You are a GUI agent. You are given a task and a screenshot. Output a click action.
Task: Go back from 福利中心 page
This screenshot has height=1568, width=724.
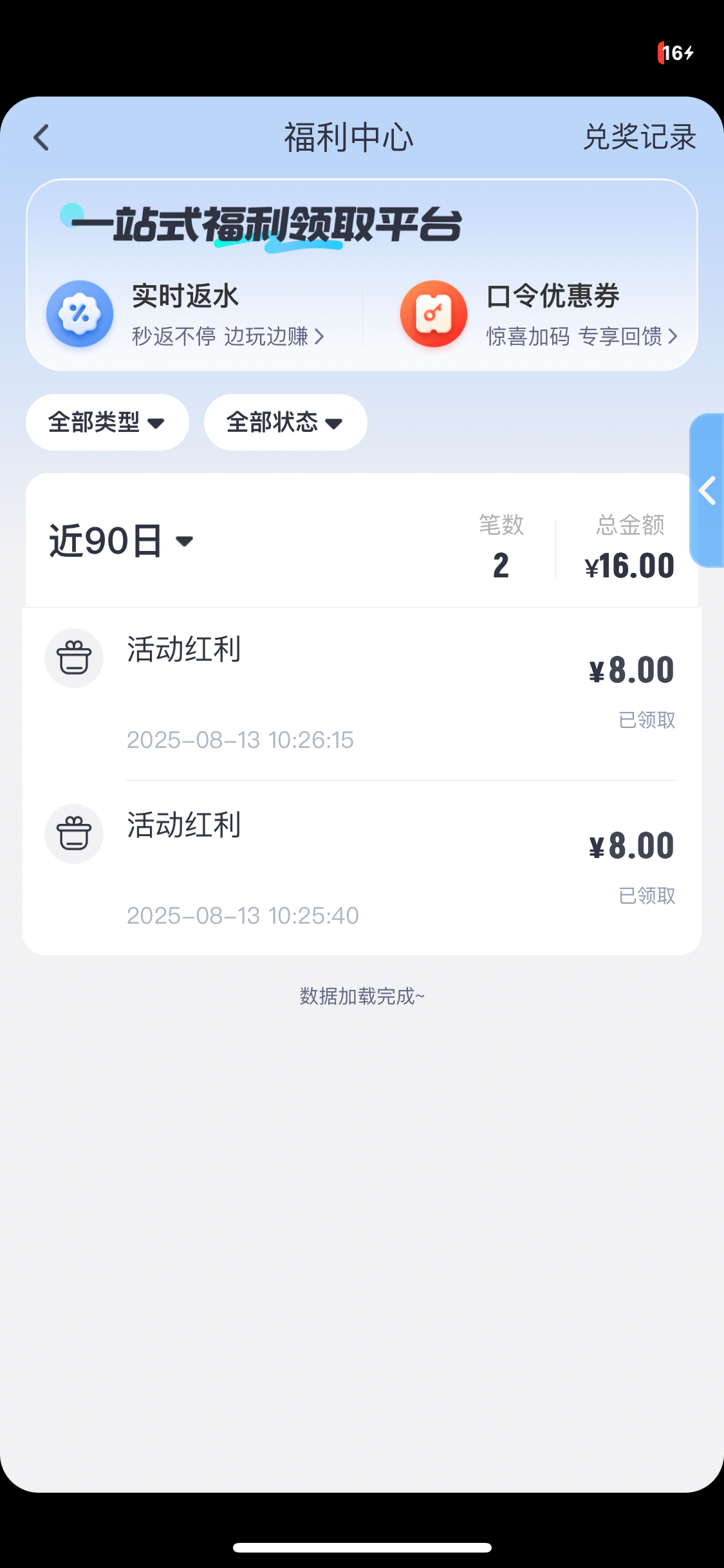point(41,138)
